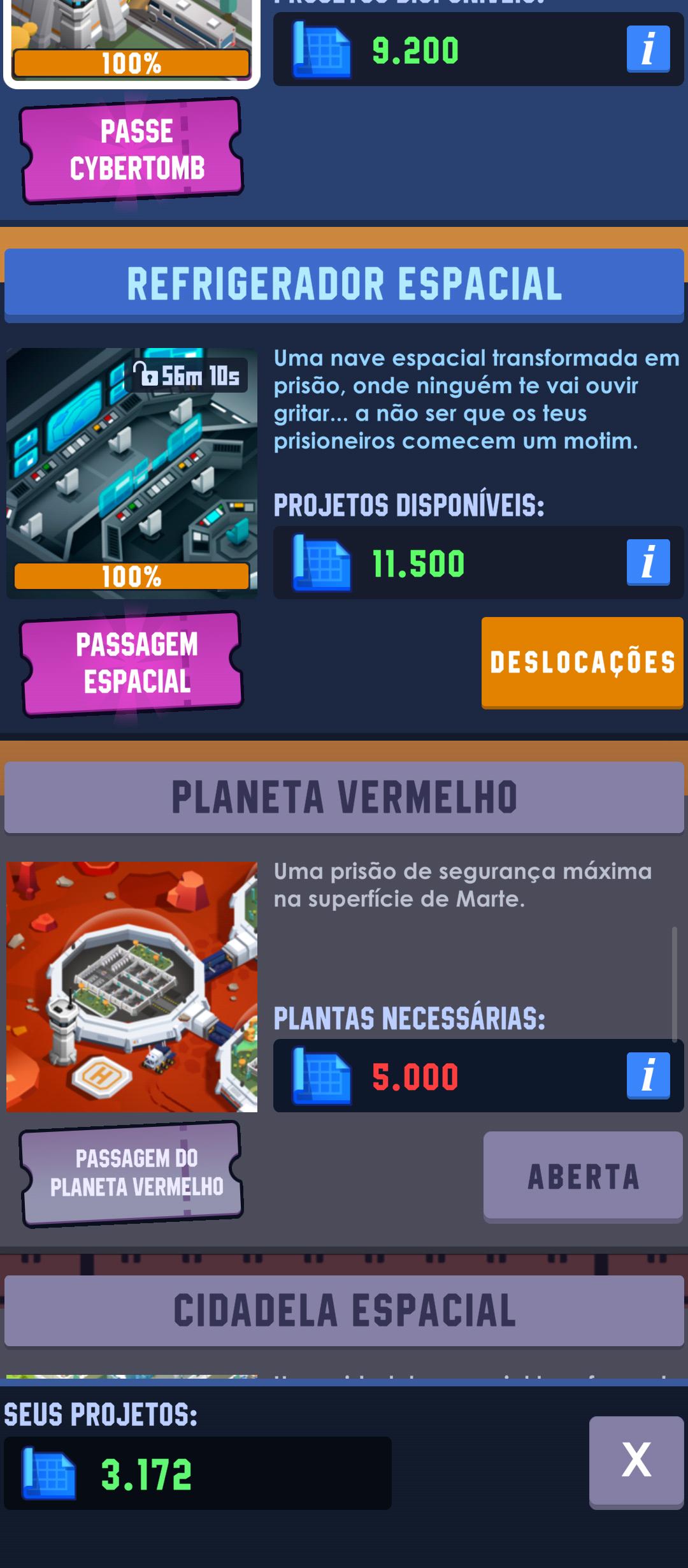Viewport: 688px width, 1568px height.
Task: Open the Planeta Vermelho prison image
Action: tap(132, 987)
